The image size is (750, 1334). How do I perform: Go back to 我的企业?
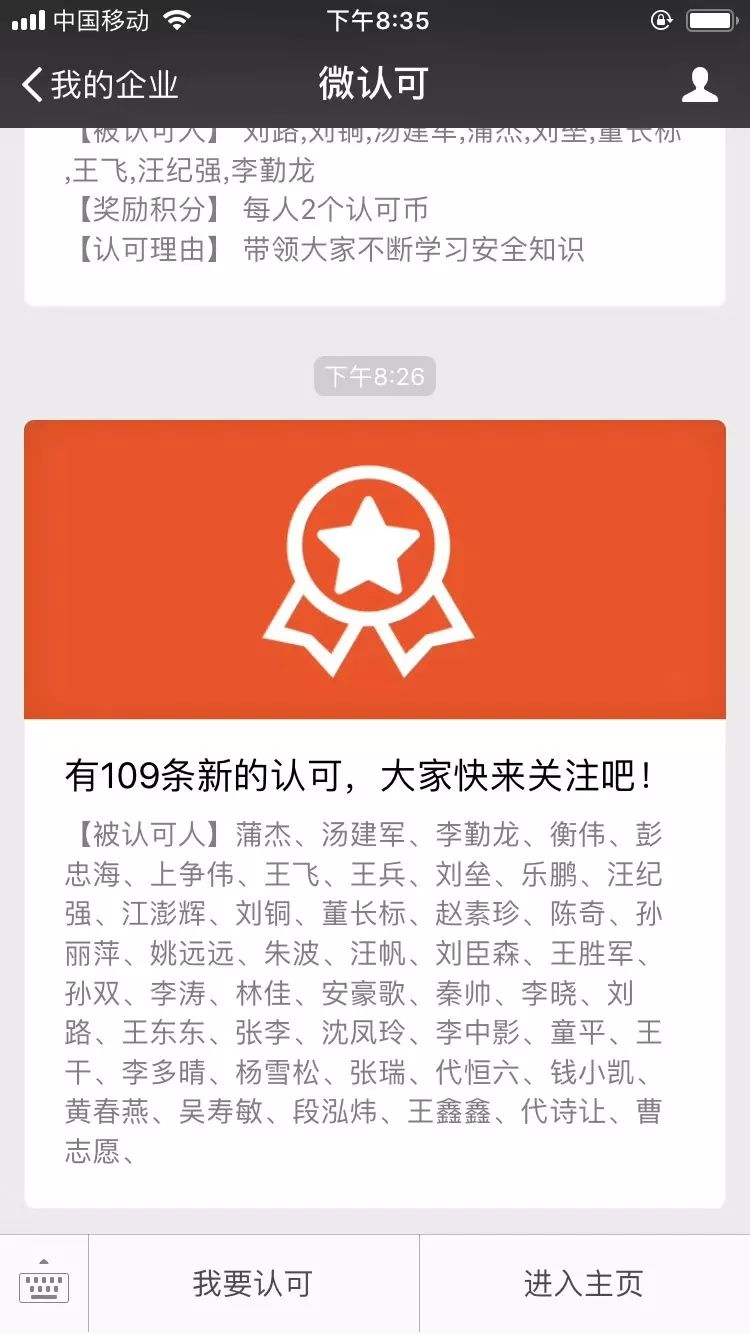[100, 85]
